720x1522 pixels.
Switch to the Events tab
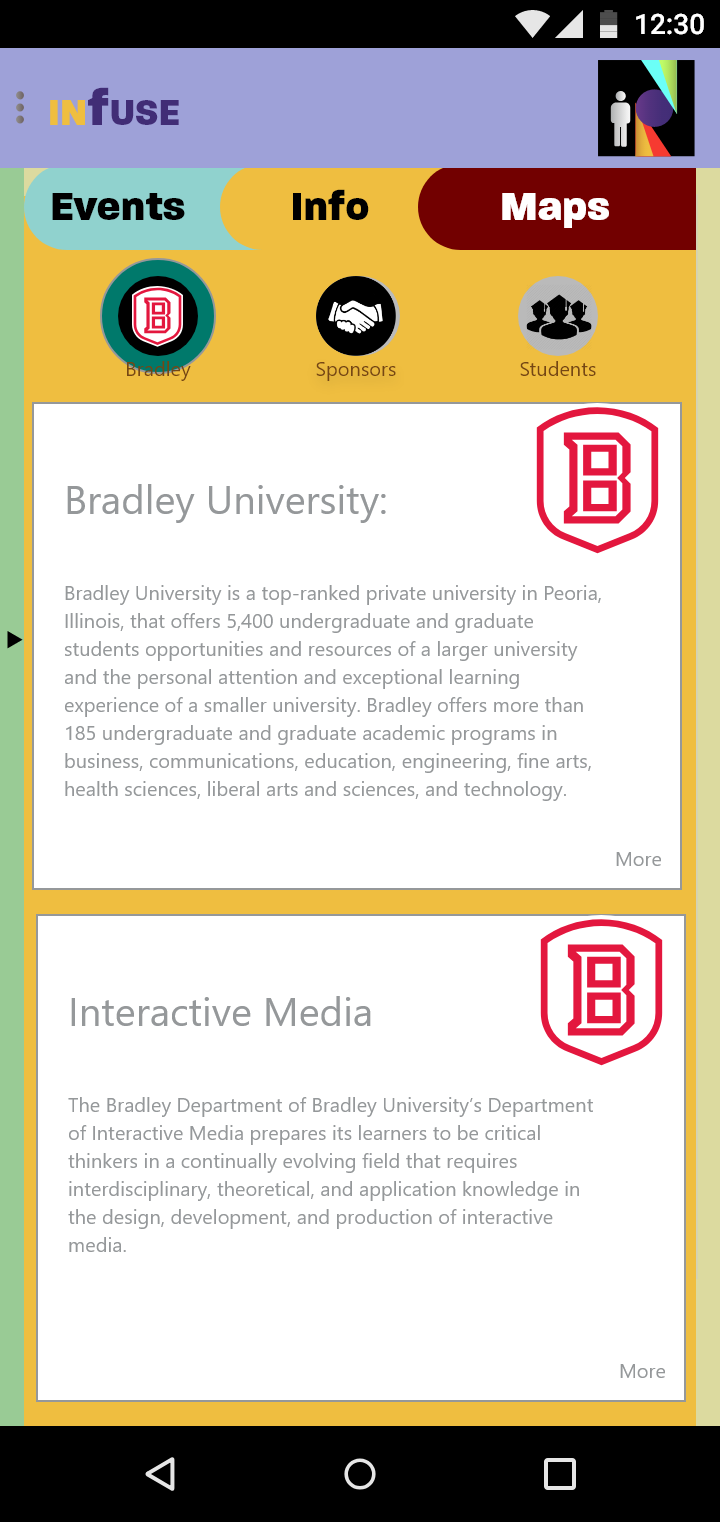(x=118, y=208)
